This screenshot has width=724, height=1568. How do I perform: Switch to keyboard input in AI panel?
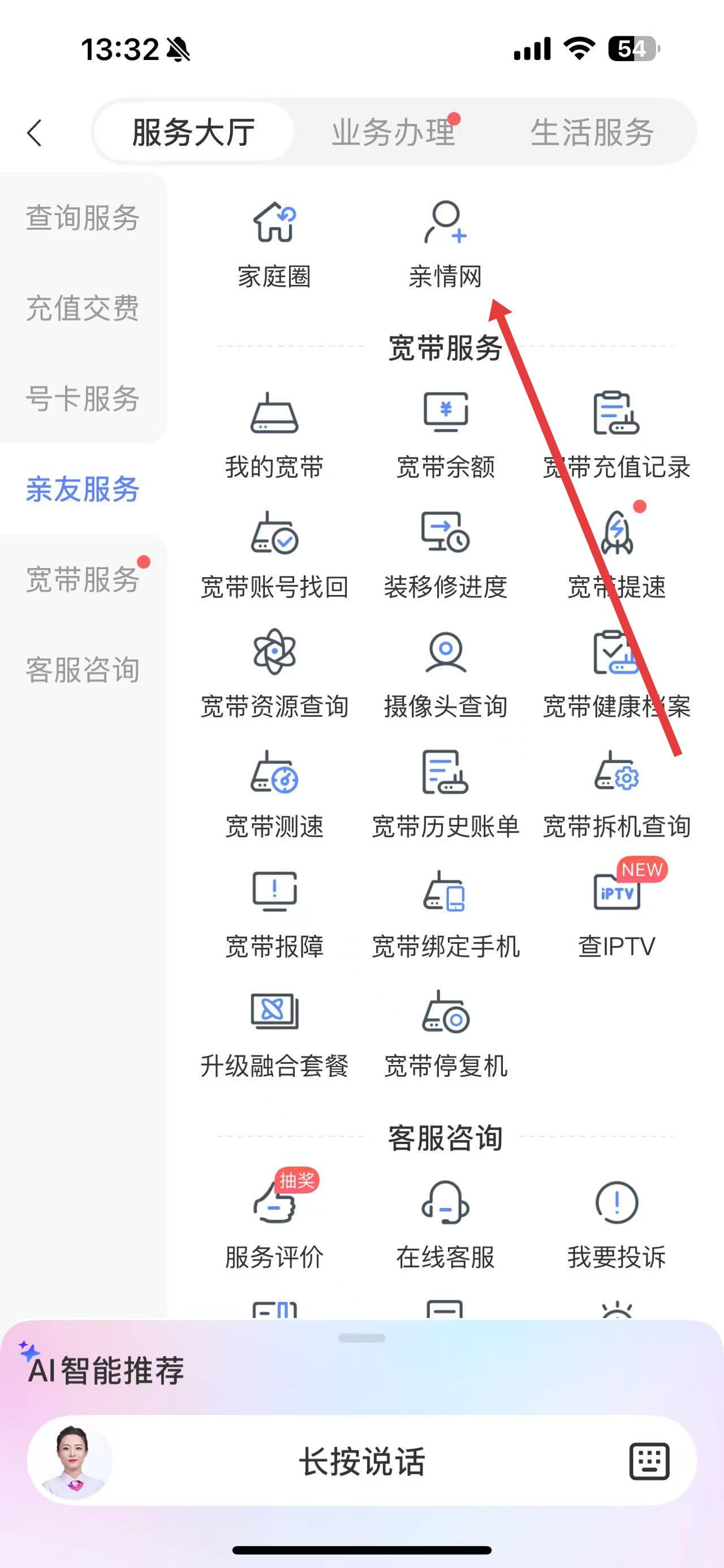coord(649,1461)
